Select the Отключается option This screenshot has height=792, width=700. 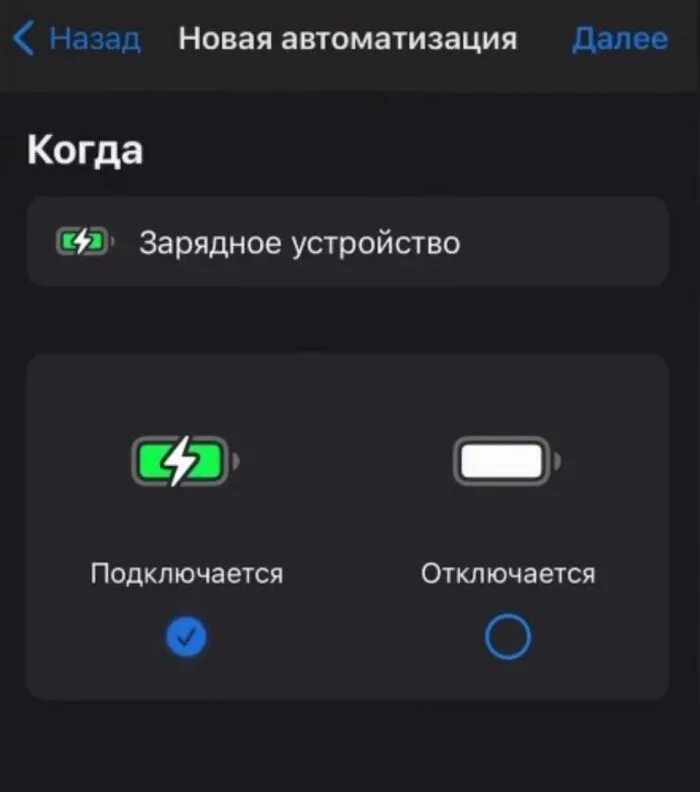click(x=508, y=636)
